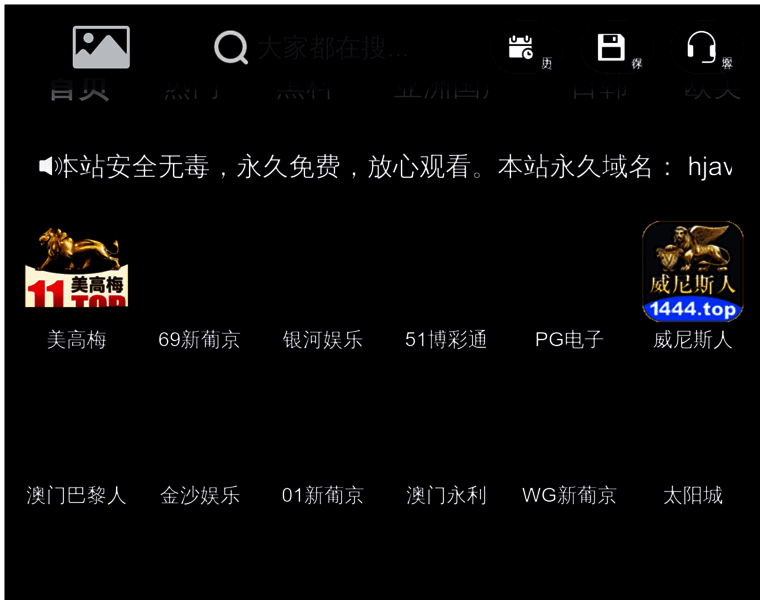Open the 美高梅 tile
This screenshot has height=600, width=760.
77,272
